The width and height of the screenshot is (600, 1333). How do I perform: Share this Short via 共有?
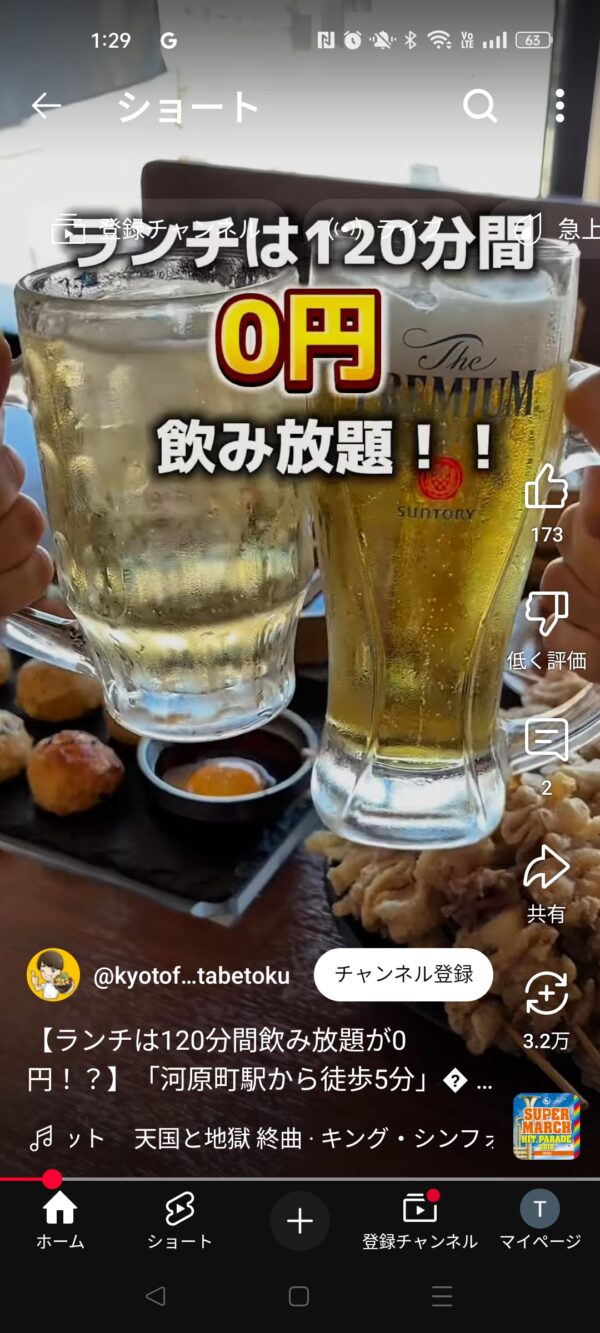tap(546, 868)
